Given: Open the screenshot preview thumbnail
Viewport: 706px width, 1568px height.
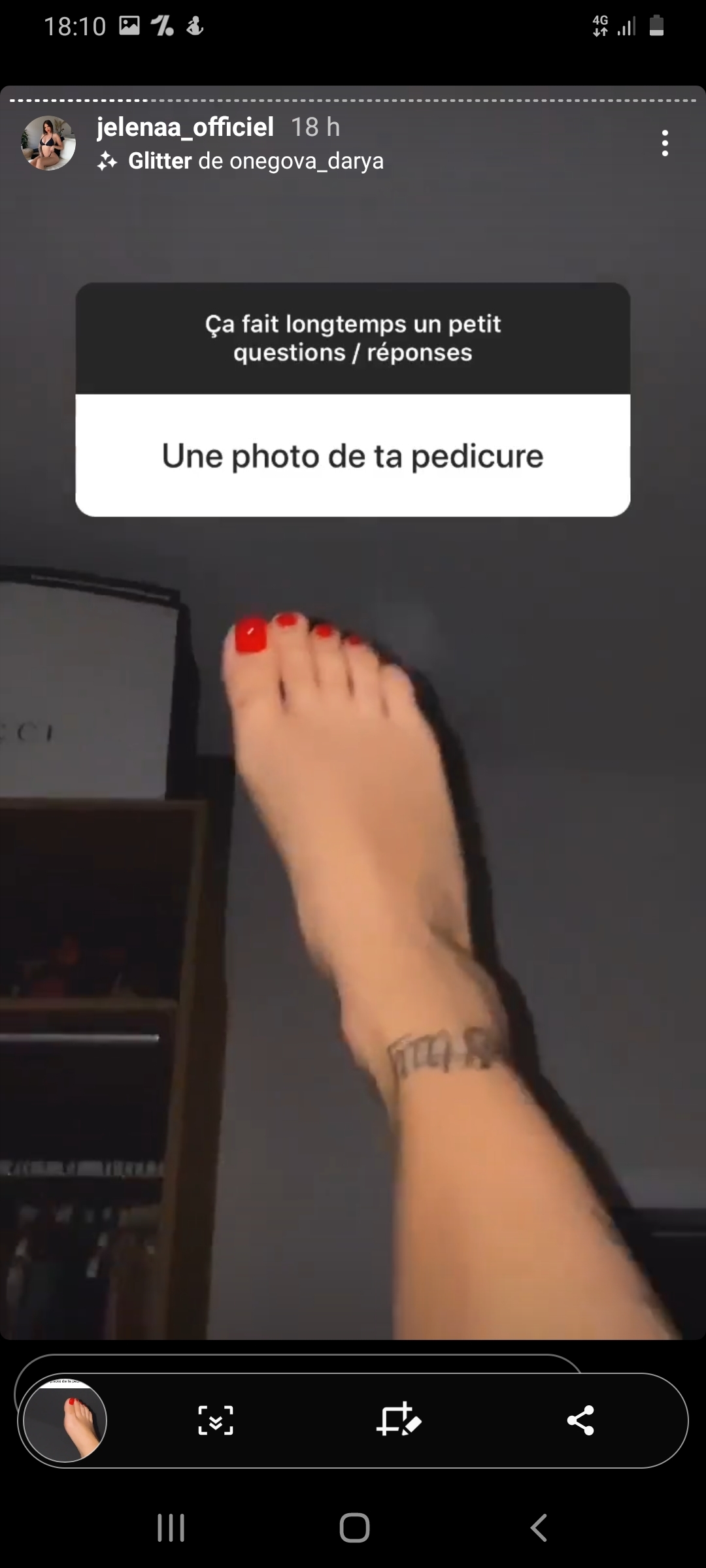Looking at the screenshot, I should [x=65, y=1420].
